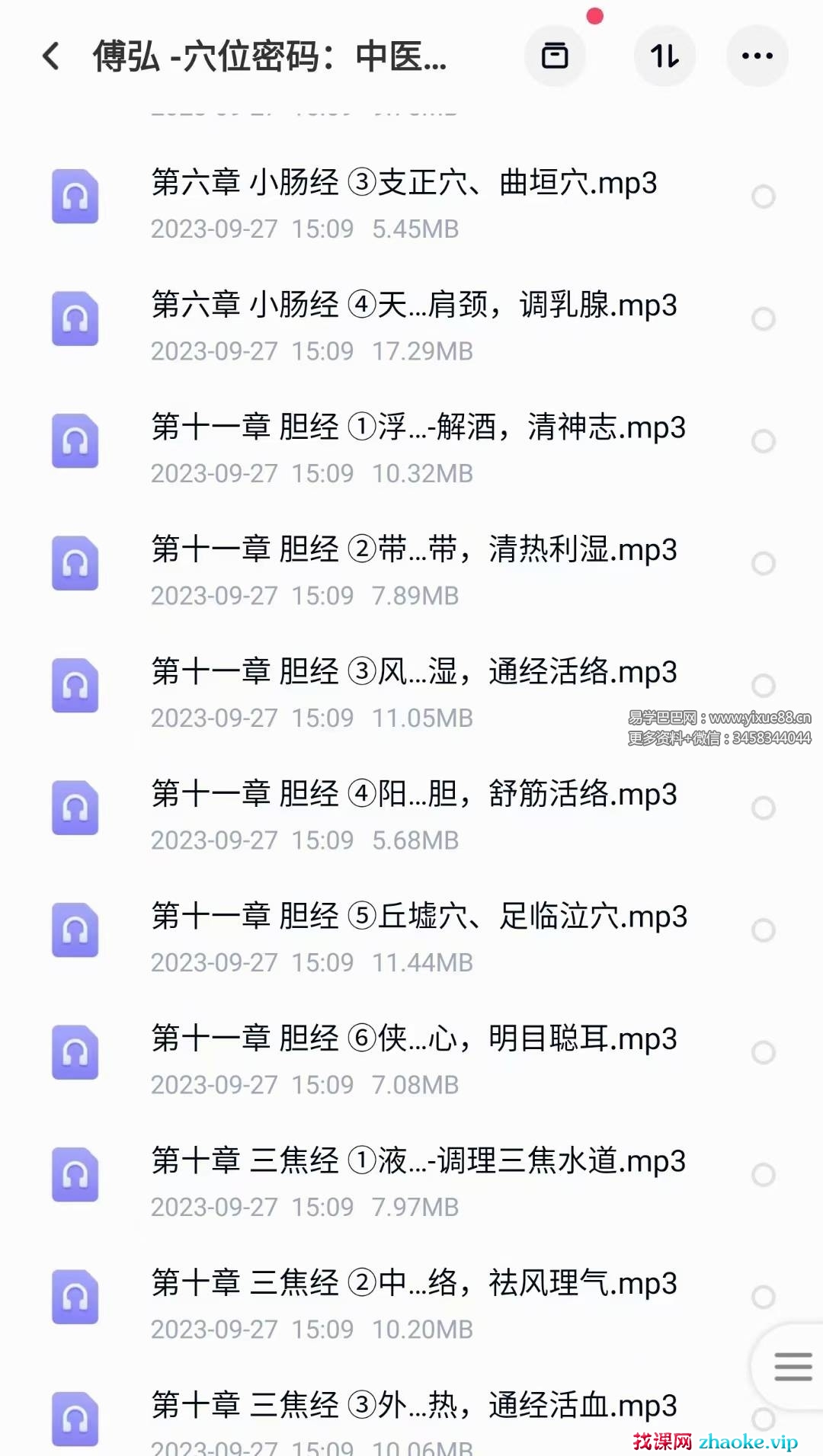Viewport: 823px width, 1456px height.
Task: Open 第十一章 胆经 ⑤丘墟穴、足临泣穴.mp3
Action: click(x=418, y=917)
